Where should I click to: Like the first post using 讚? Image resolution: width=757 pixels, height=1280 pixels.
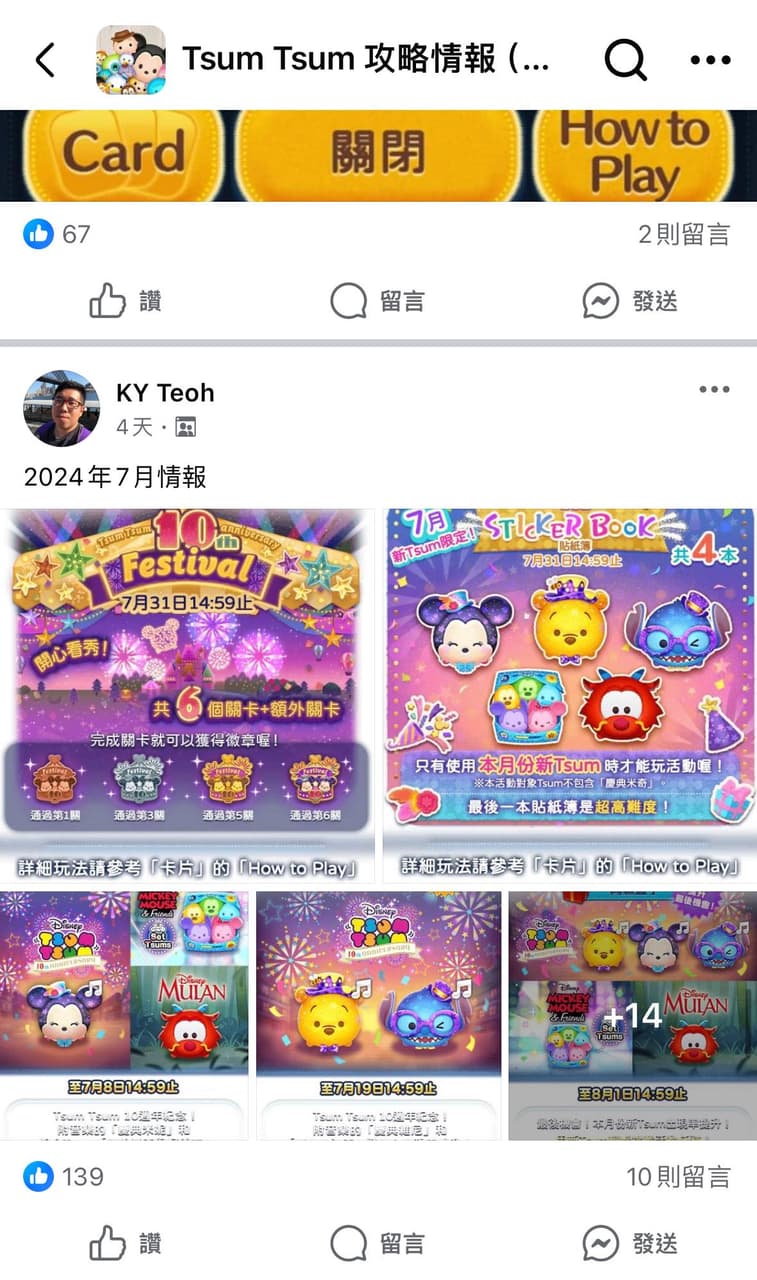[x=124, y=301]
